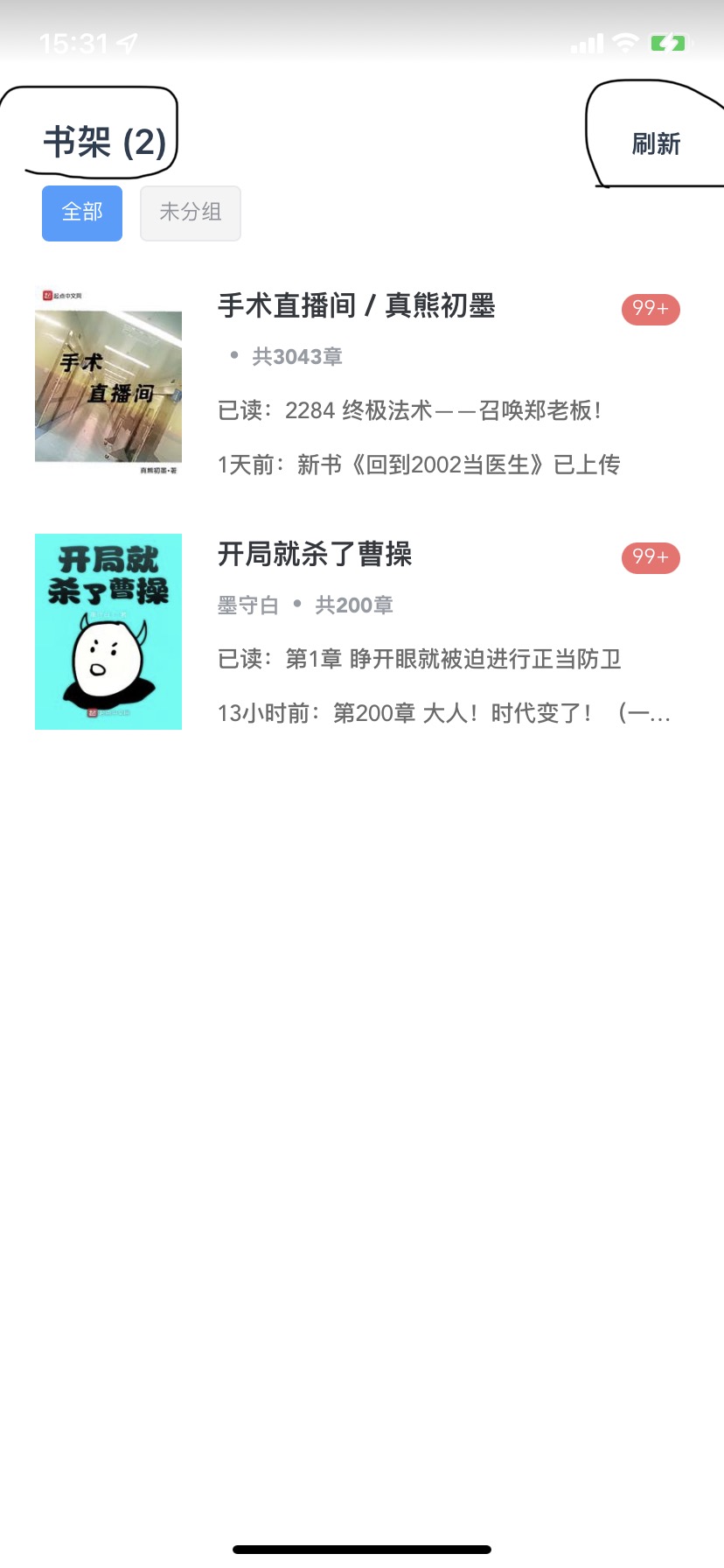Click the author name 墨守白

tap(247, 605)
